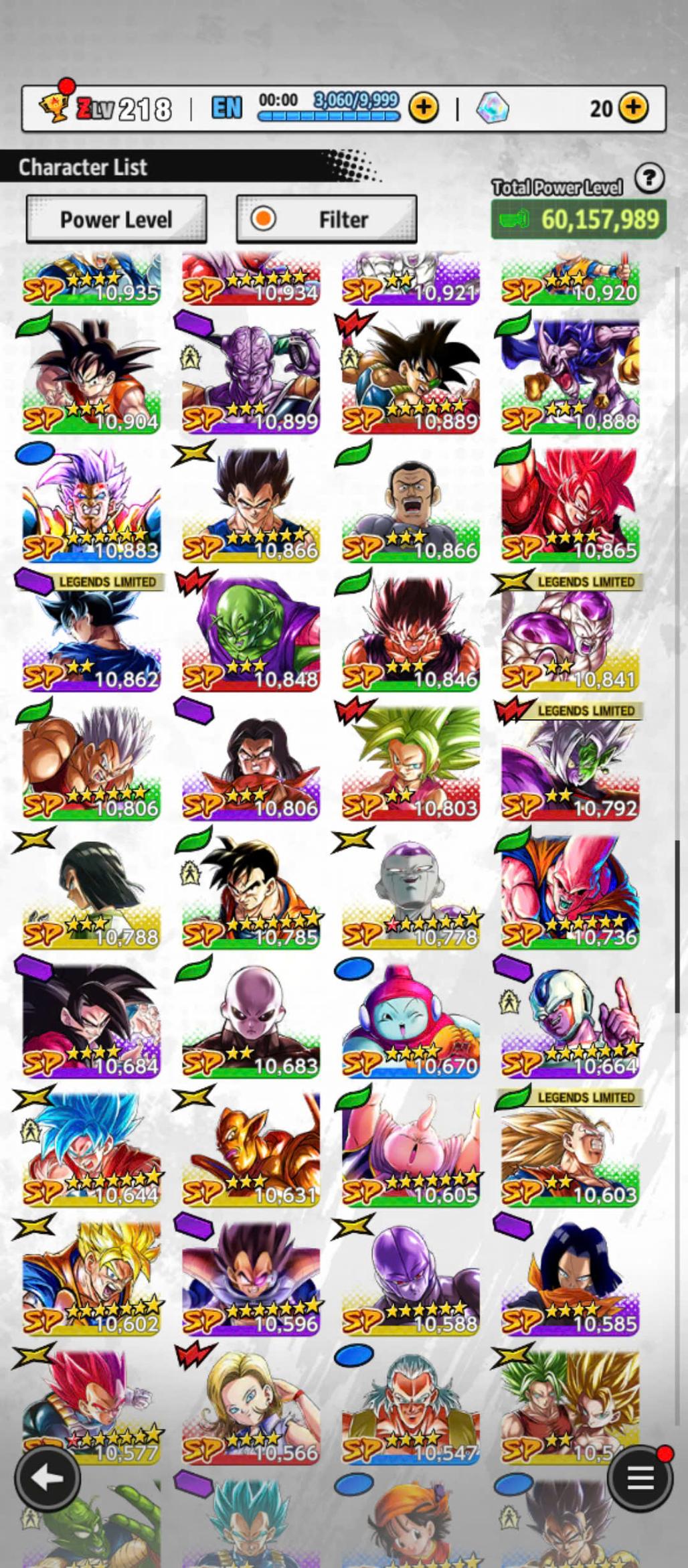Open the character card with power 10,848

251,634
